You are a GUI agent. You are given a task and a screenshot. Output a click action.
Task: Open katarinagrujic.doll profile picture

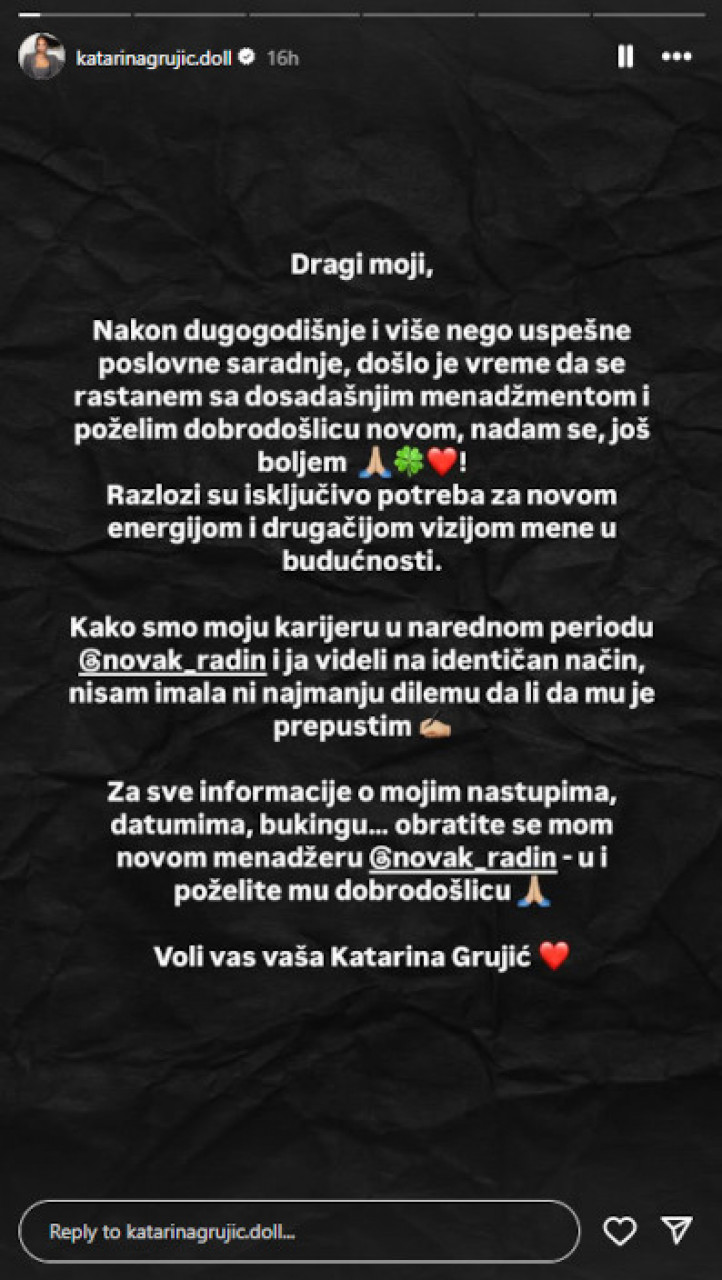click(41, 57)
